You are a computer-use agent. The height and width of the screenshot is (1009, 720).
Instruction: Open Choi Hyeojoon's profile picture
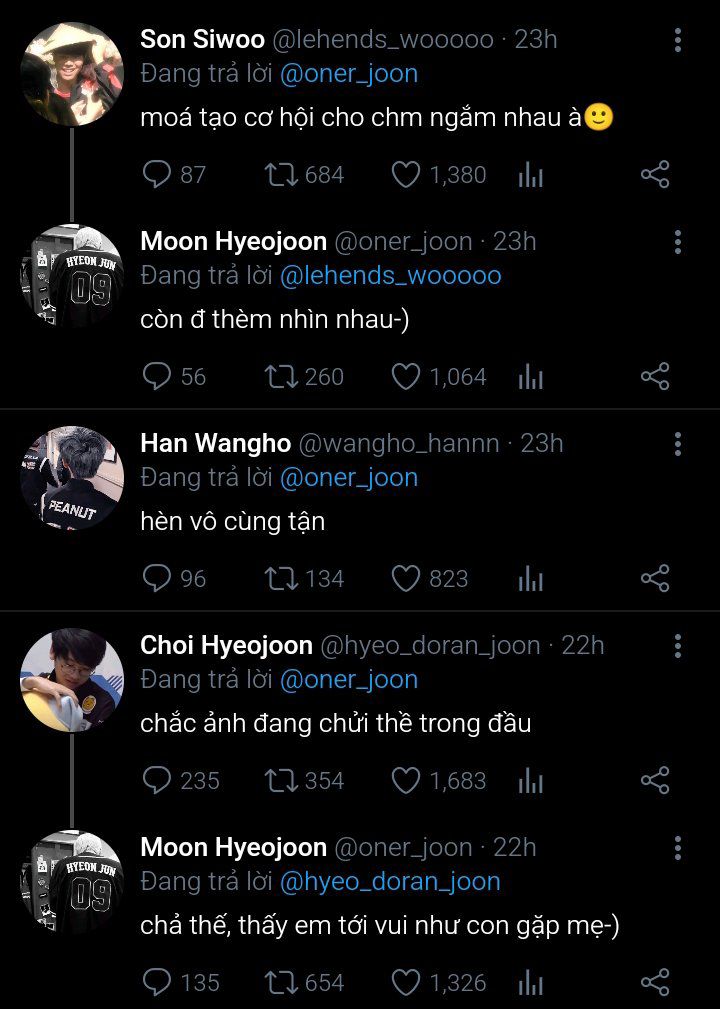point(72,680)
